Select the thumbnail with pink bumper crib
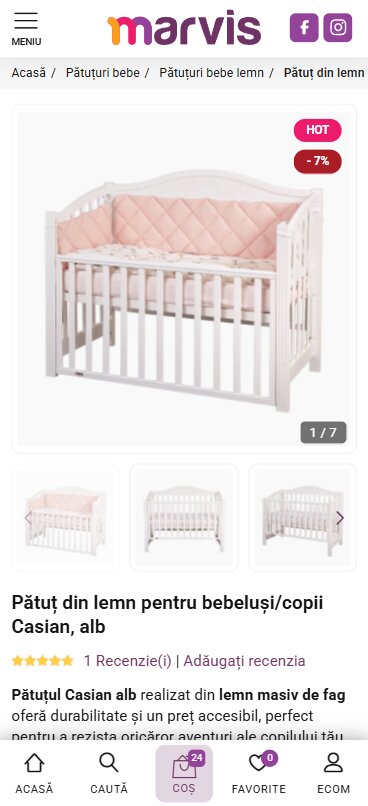The image size is (368, 806). [66, 518]
